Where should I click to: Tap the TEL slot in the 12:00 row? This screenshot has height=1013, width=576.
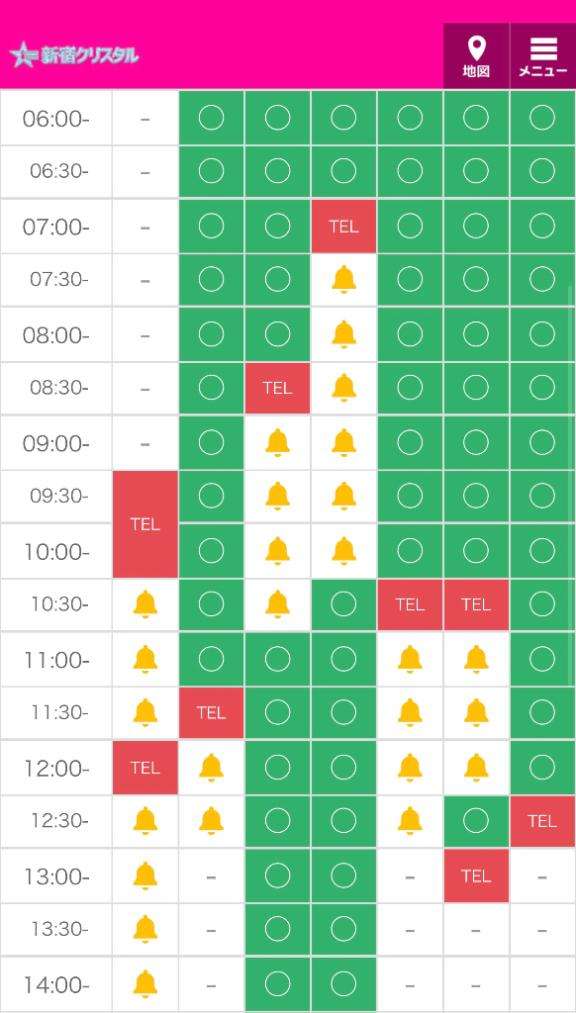[145, 768]
